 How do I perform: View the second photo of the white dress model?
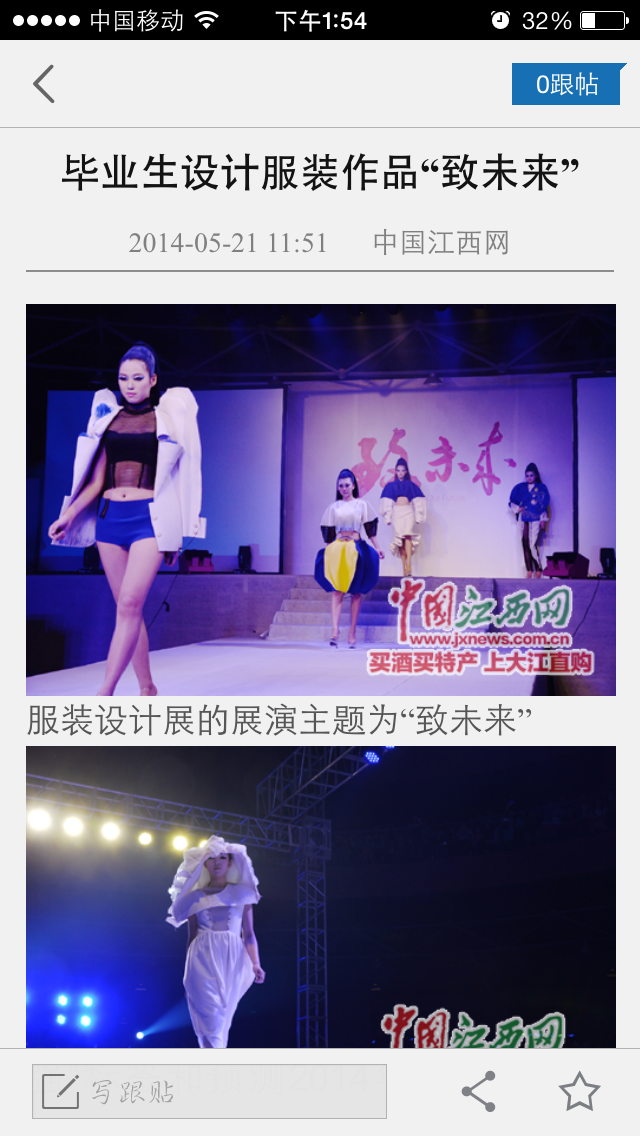click(x=320, y=896)
